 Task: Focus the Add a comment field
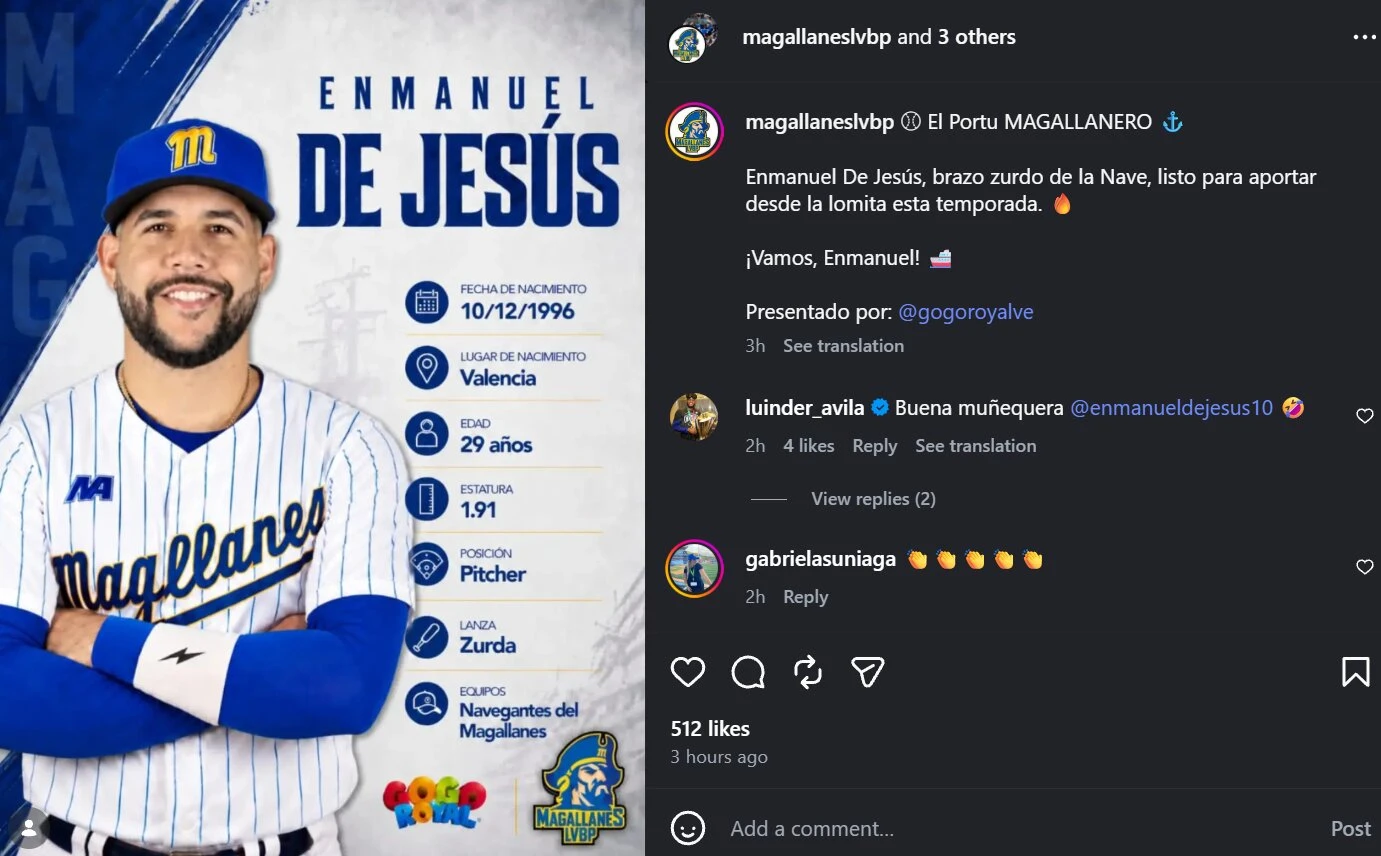[1020, 829]
